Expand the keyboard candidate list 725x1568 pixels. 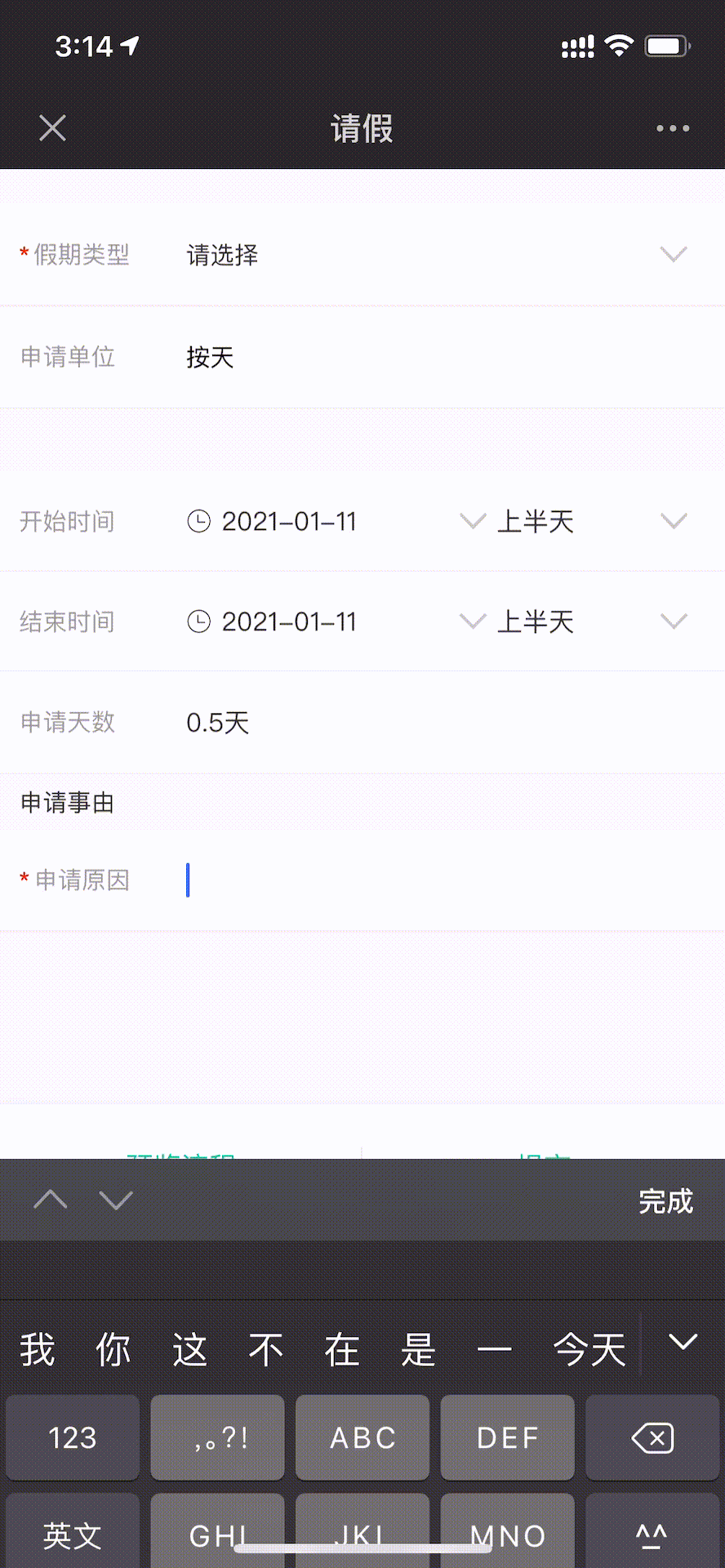point(683,1342)
